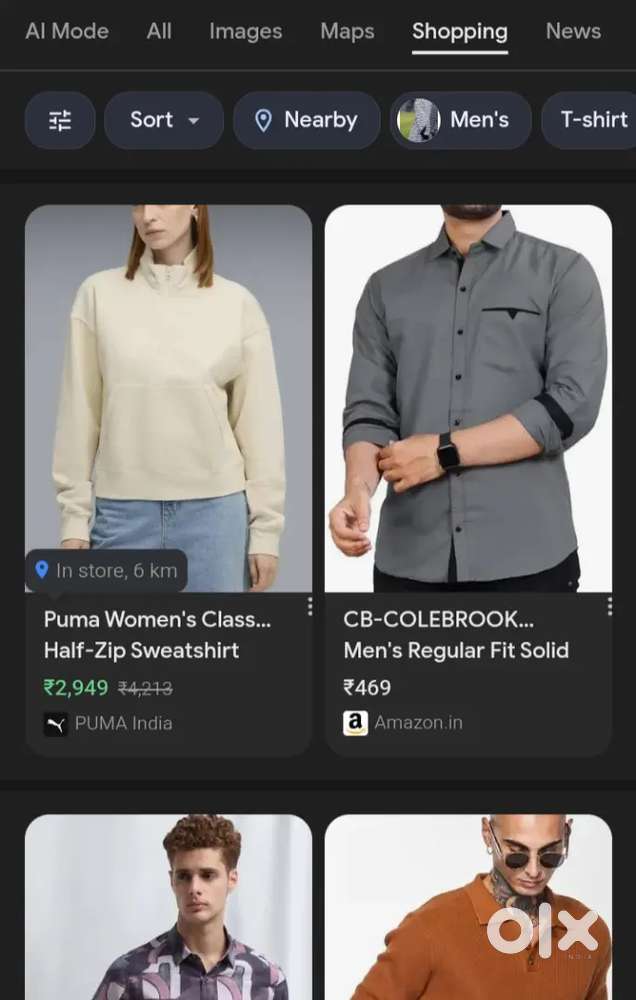
Task: Select the Men's filter chip
Action: pos(460,120)
